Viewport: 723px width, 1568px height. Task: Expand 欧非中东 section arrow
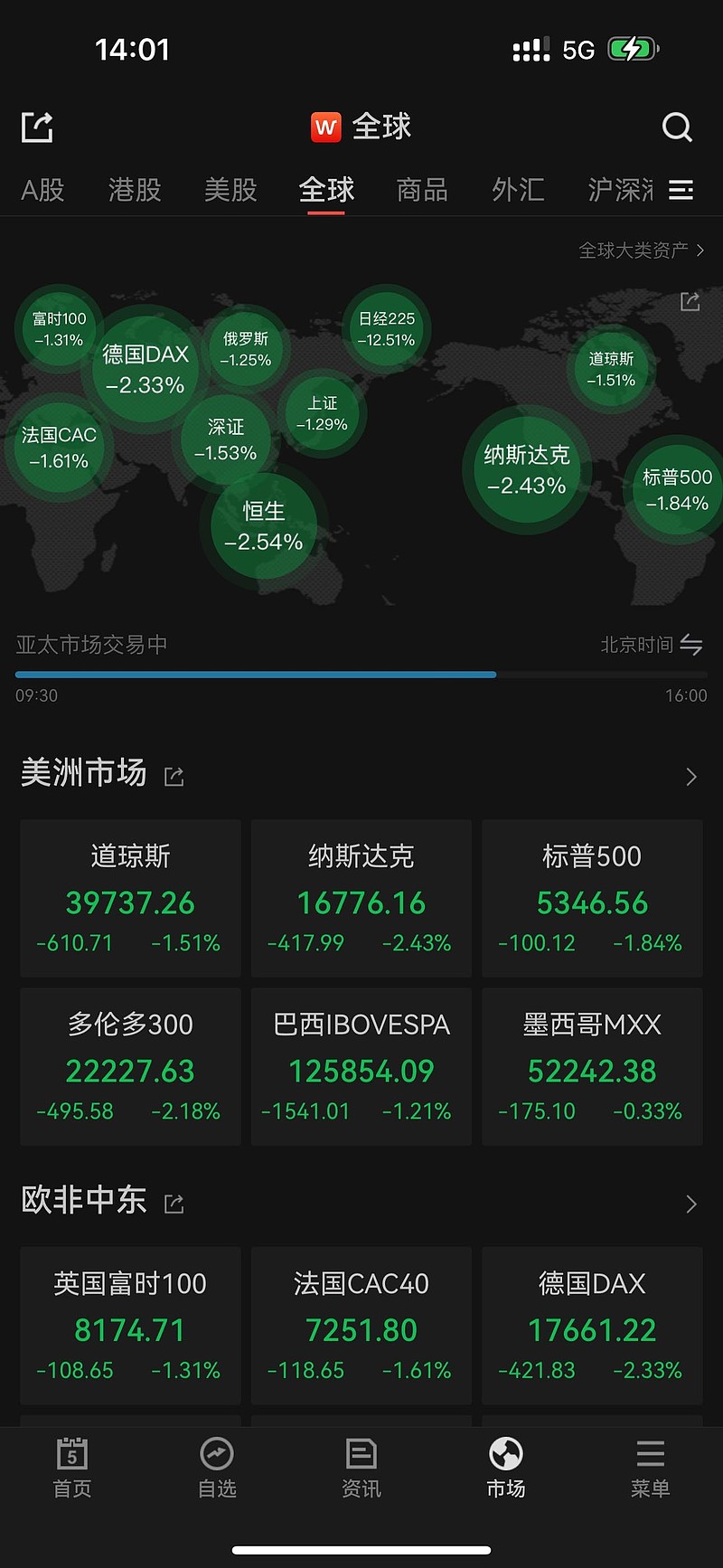pos(690,1203)
